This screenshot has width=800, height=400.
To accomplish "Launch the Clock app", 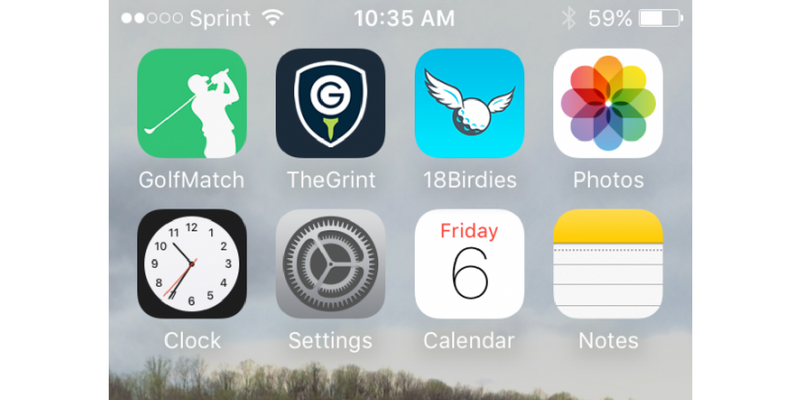I will pos(191,264).
